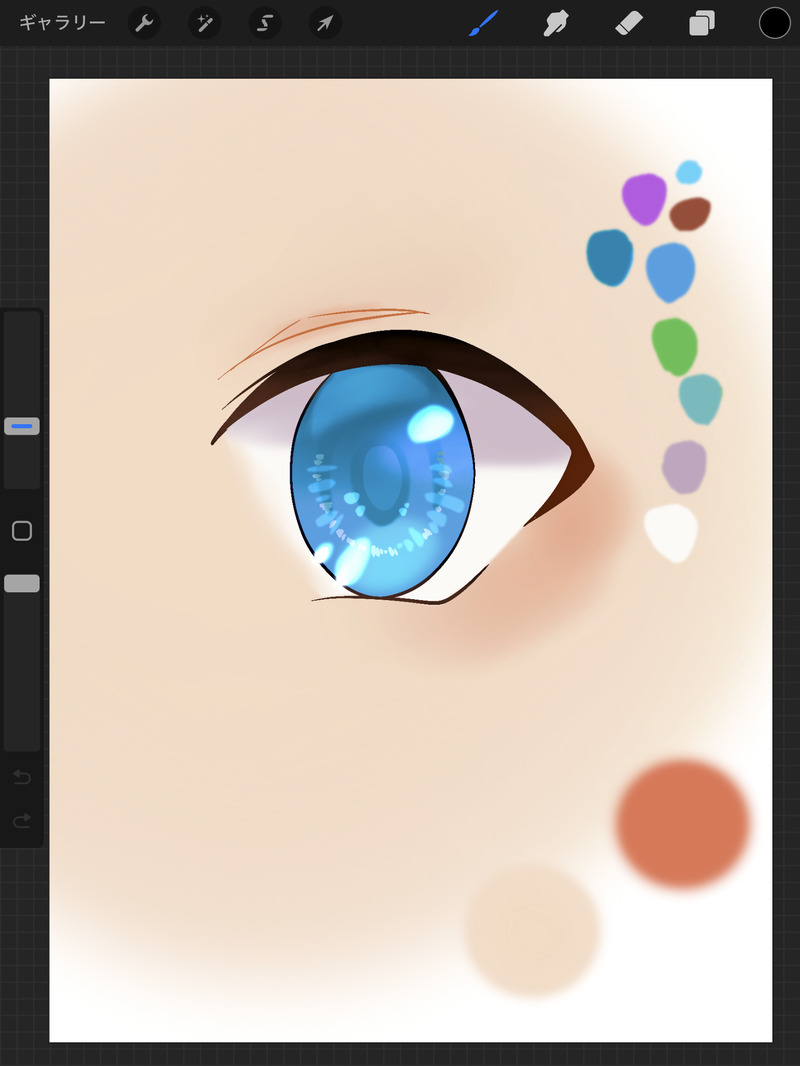
Task: Open the brush library
Action: pyautogui.click(x=484, y=23)
